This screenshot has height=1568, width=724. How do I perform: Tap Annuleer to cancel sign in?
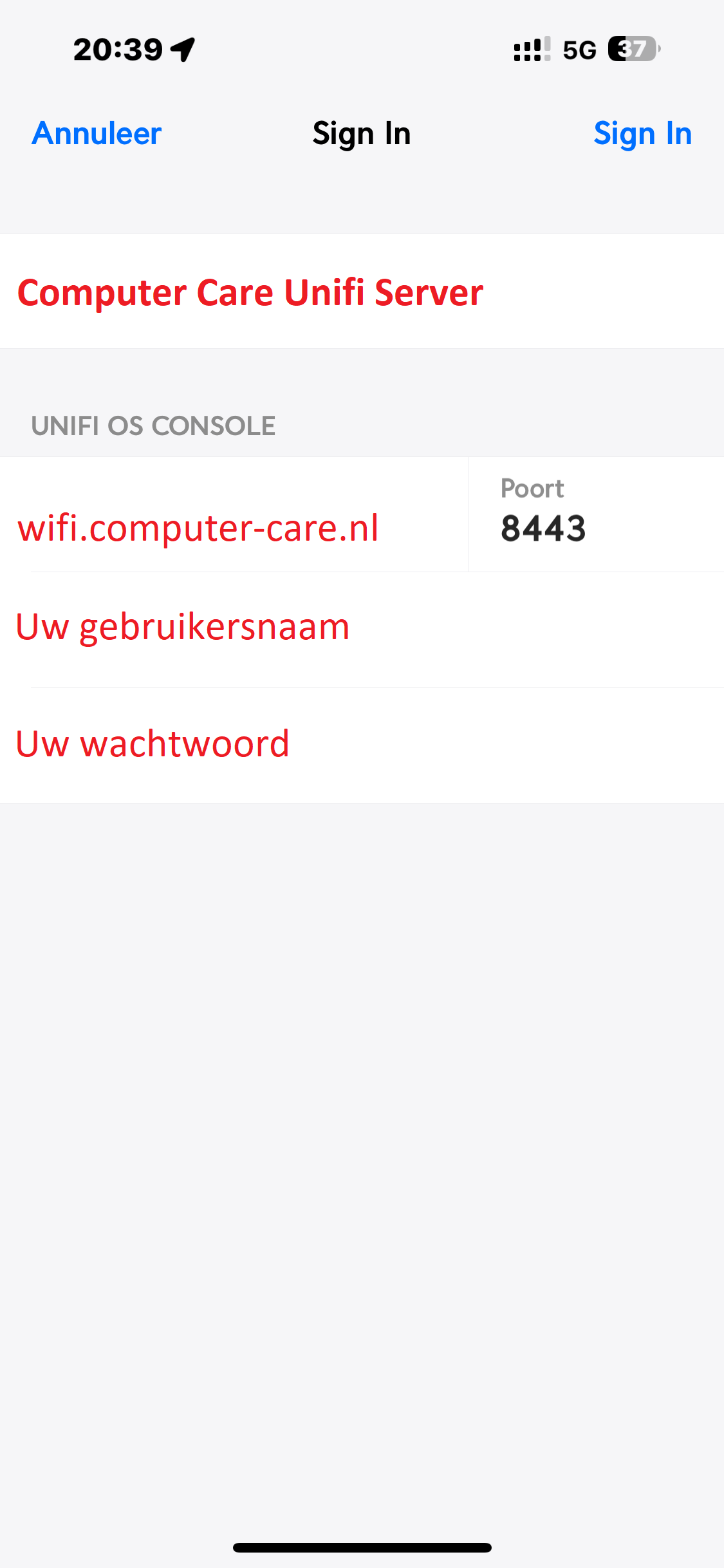click(97, 134)
